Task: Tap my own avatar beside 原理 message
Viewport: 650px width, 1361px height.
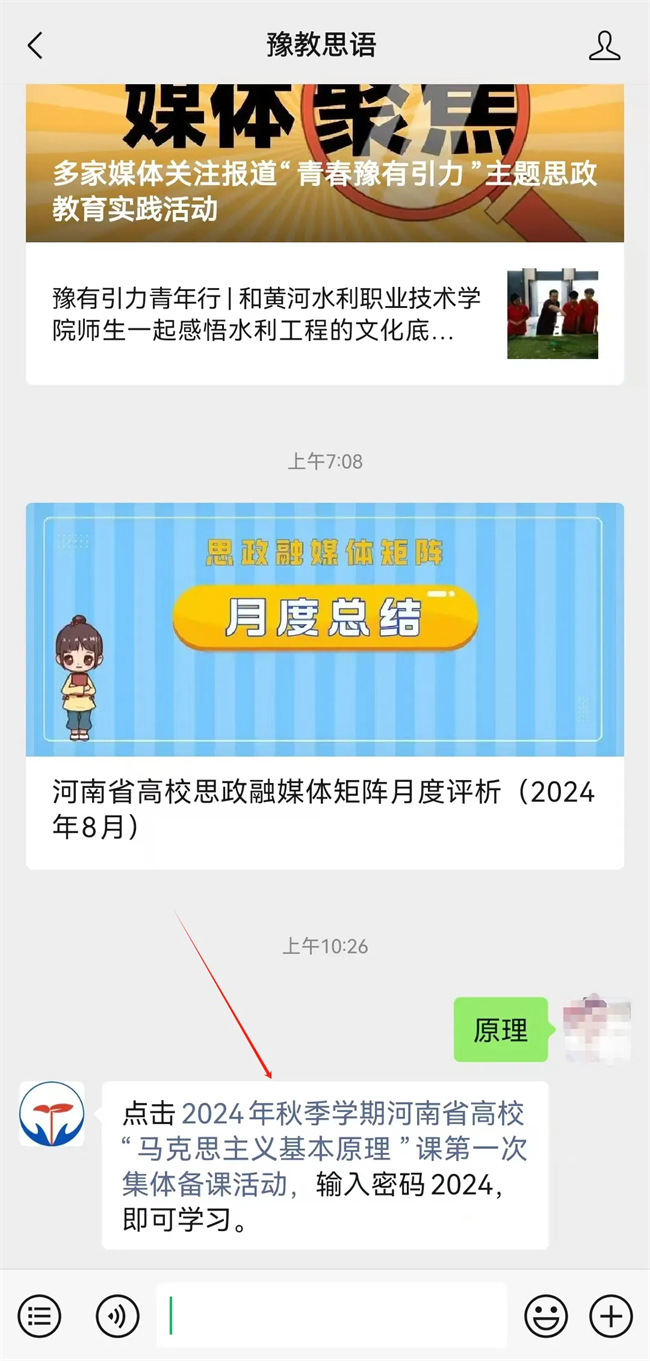Action: click(x=597, y=1029)
